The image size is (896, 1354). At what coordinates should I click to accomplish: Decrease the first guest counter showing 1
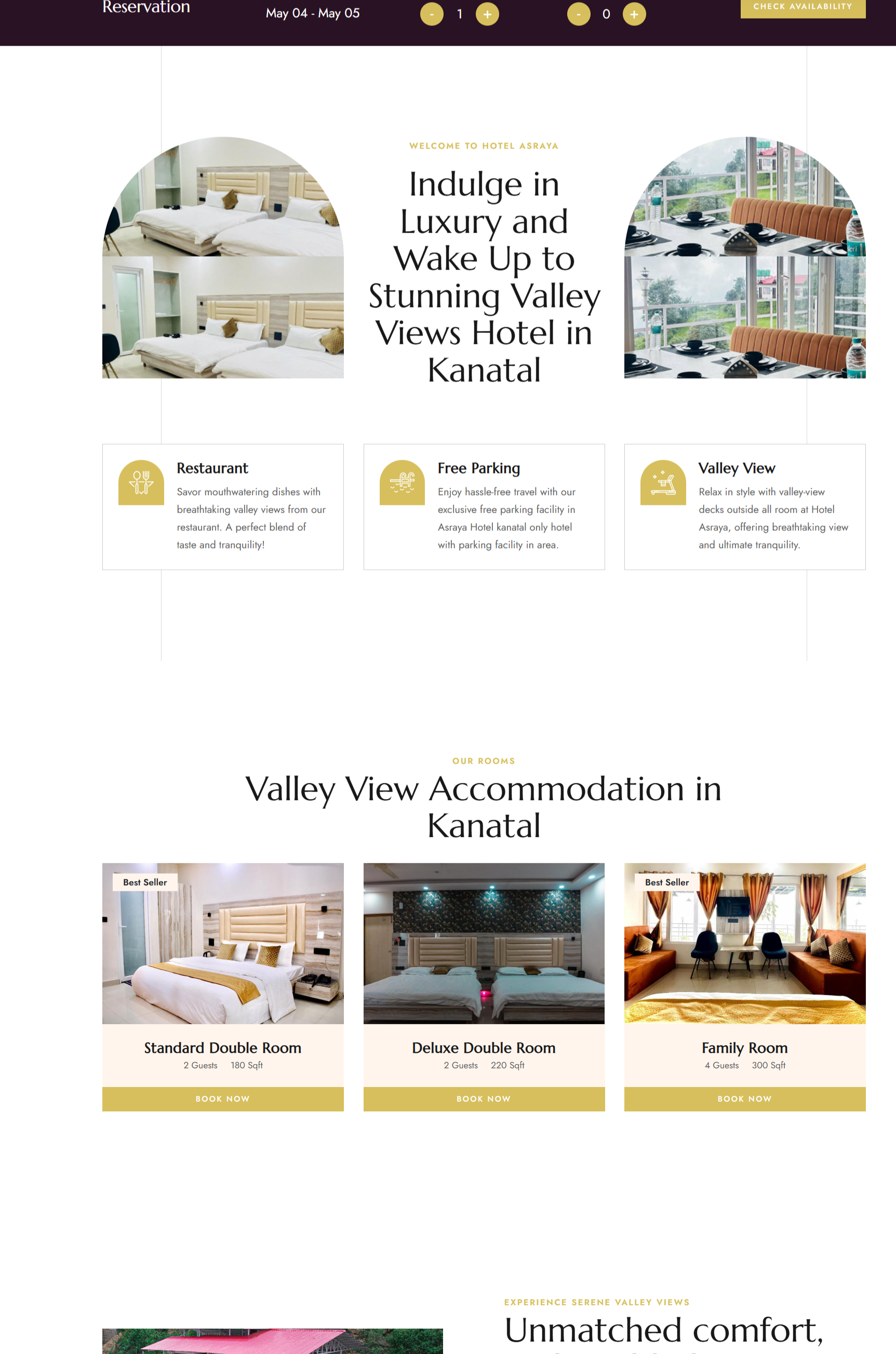[432, 15]
